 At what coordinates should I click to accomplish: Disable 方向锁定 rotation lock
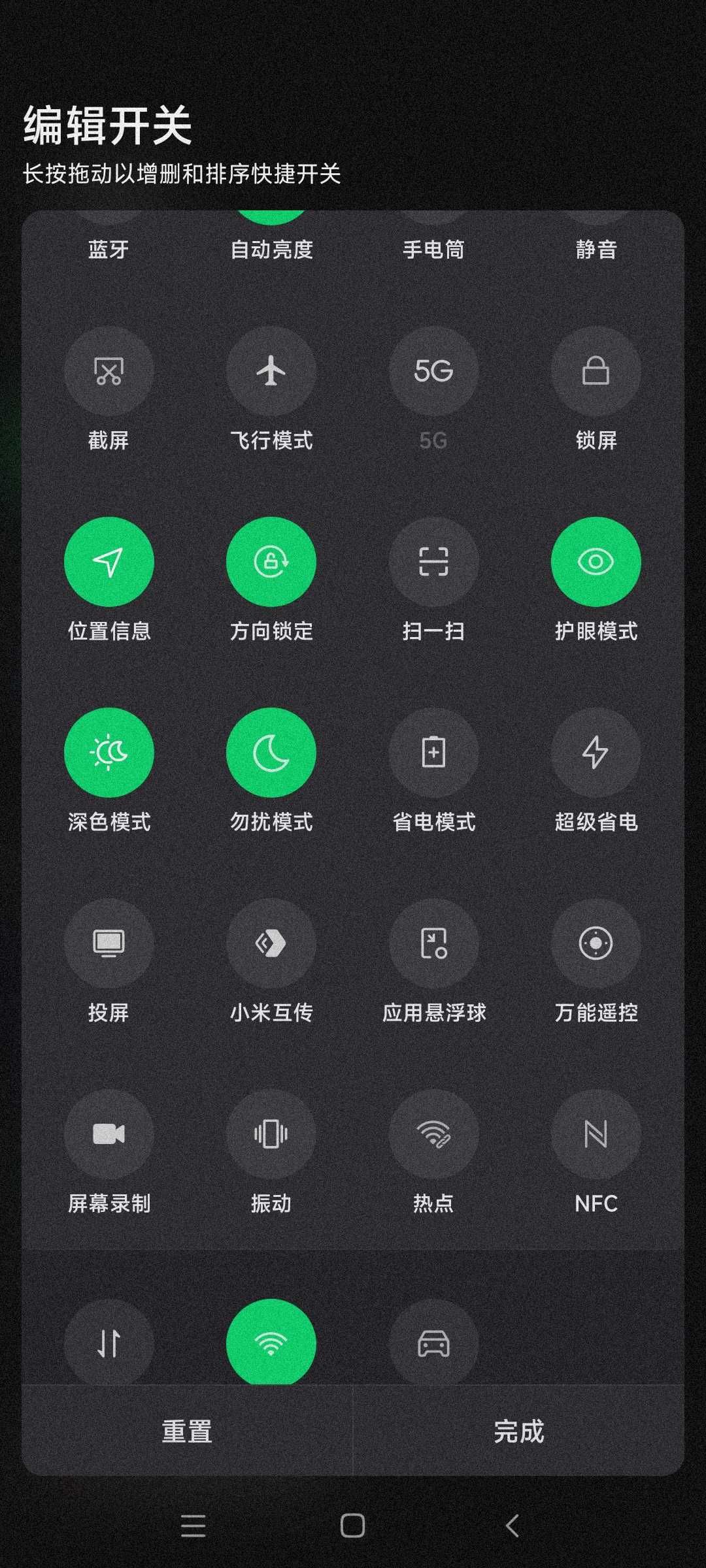pyautogui.click(x=271, y=563)
